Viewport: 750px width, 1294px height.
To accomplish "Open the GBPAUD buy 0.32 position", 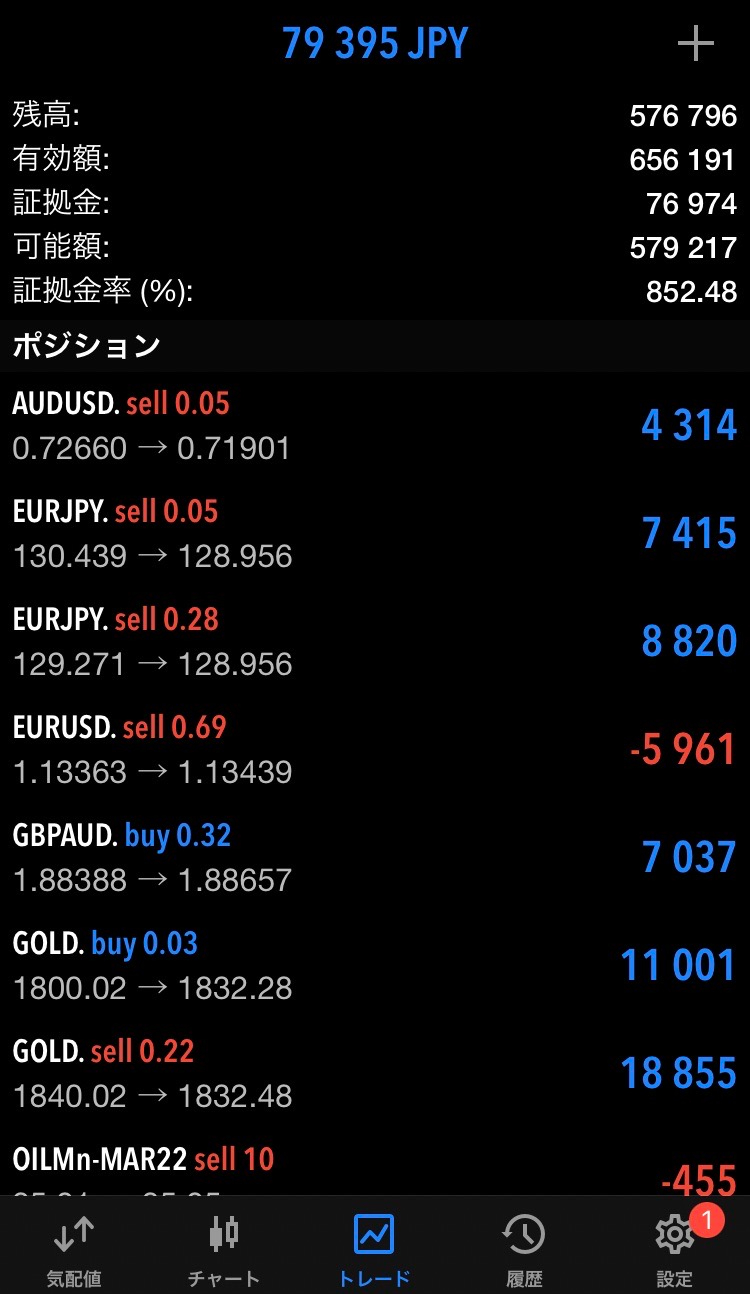I will pos(375,858).
